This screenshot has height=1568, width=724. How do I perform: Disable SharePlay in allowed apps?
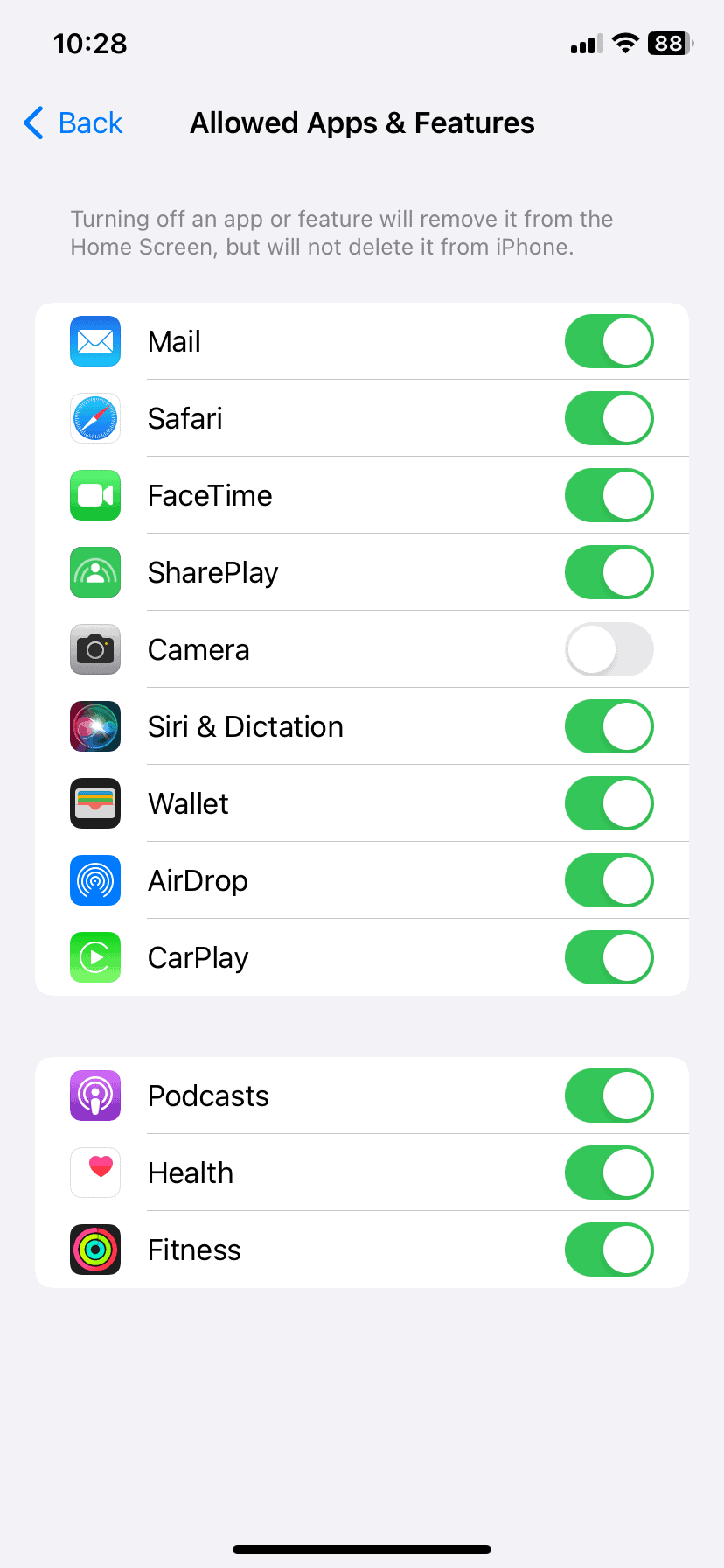coord(609,572)
